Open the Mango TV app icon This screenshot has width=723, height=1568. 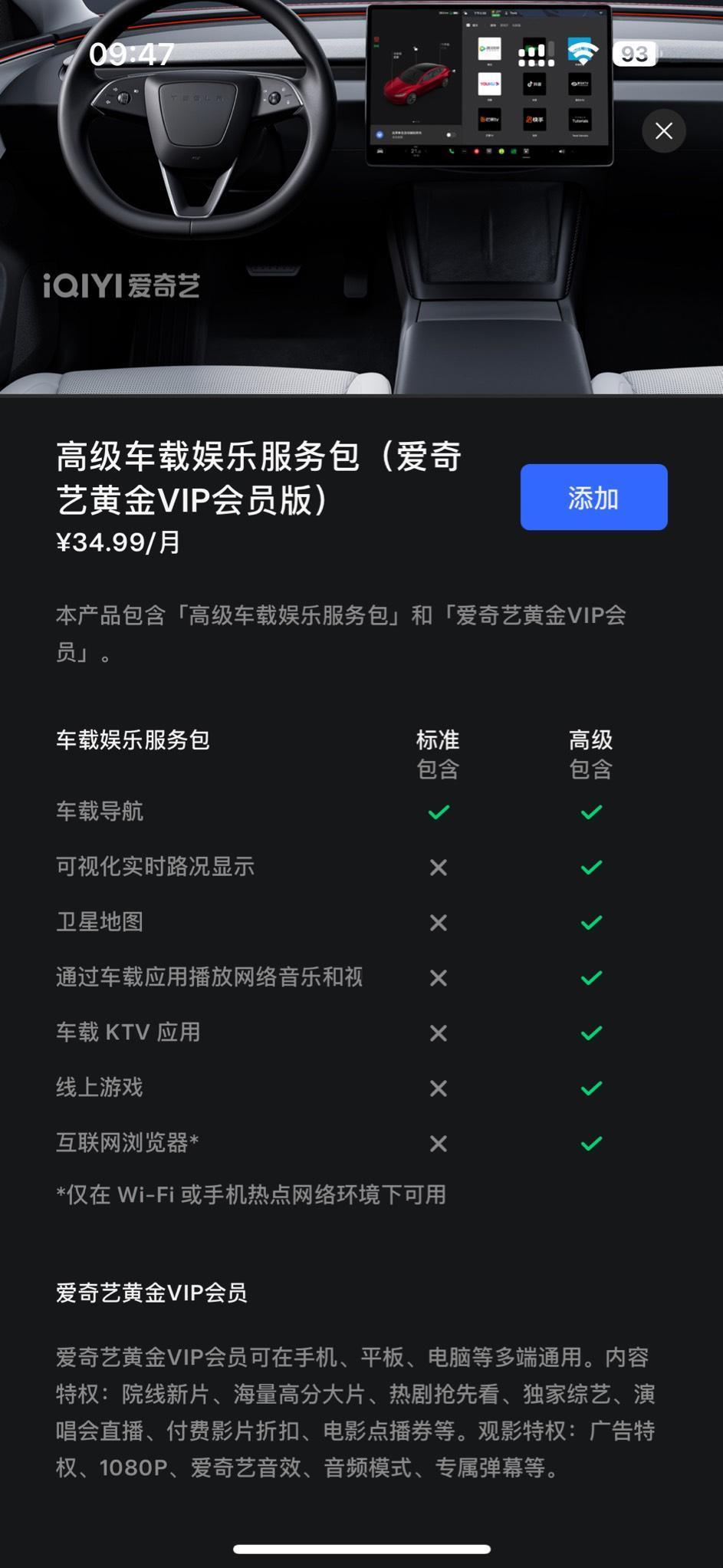point(489,120)
